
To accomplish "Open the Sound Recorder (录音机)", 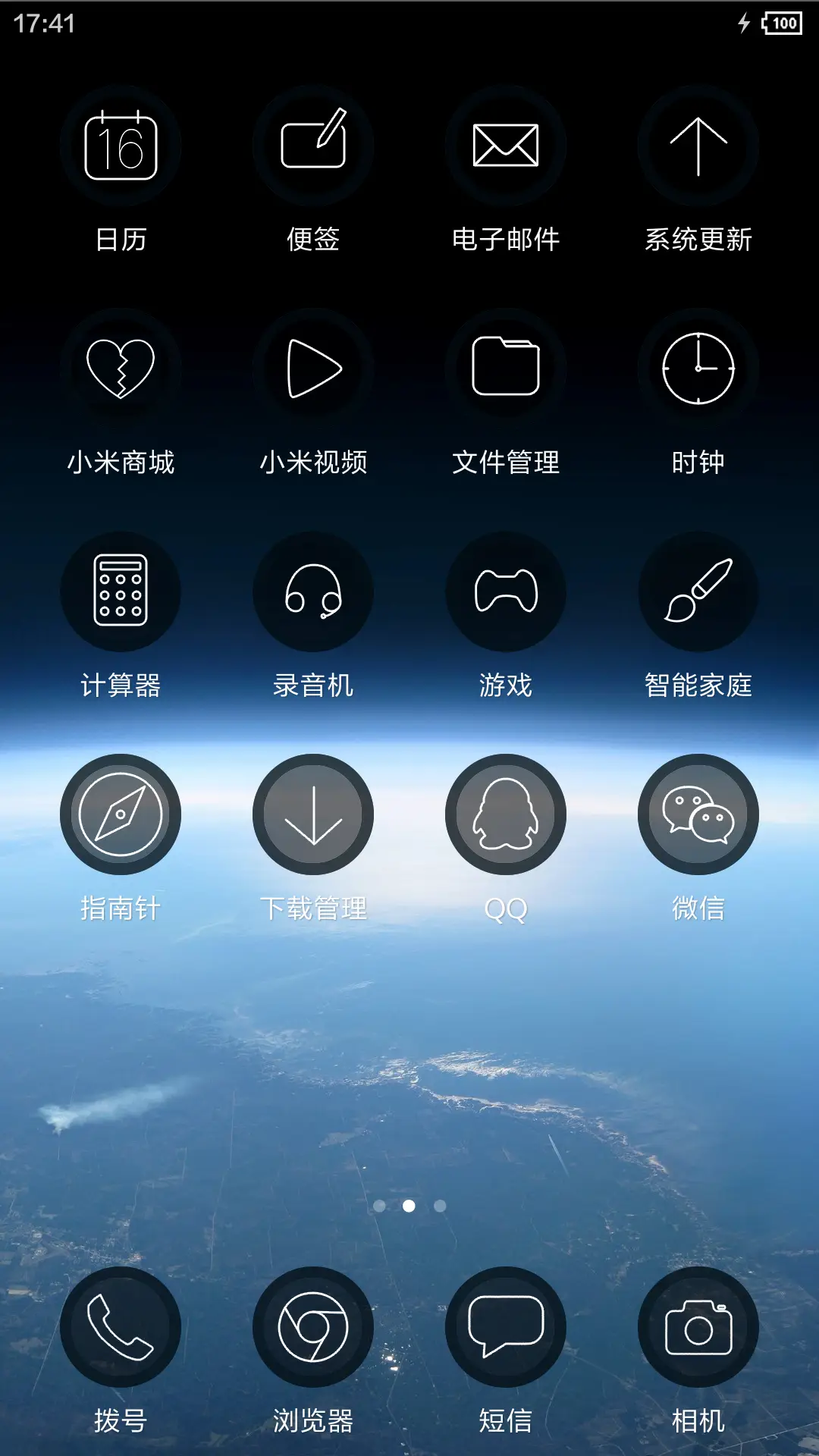I will [314, 594].
